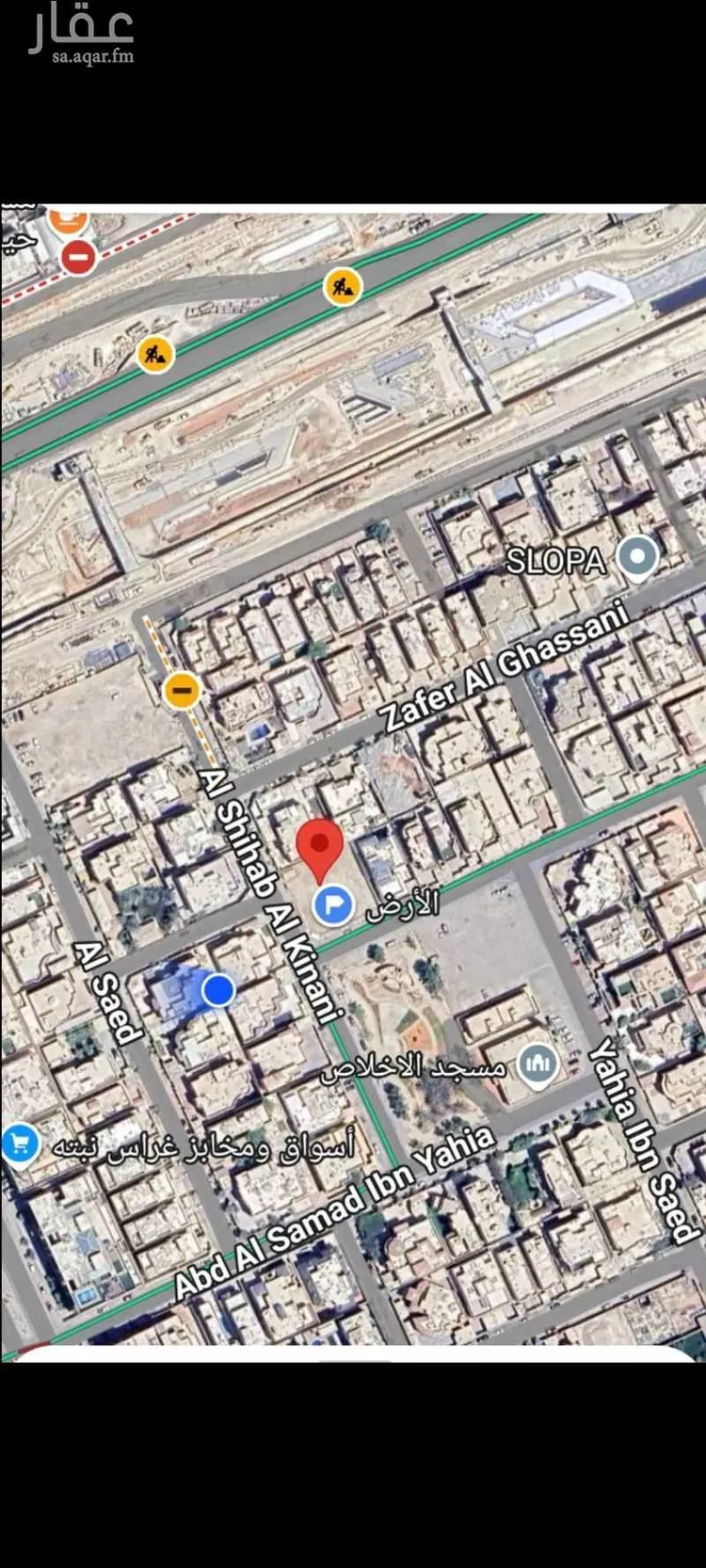Viewport: 706px width, 1568px height.
Task: Click the lower roadwork construction icon
Action: (156, 356)
